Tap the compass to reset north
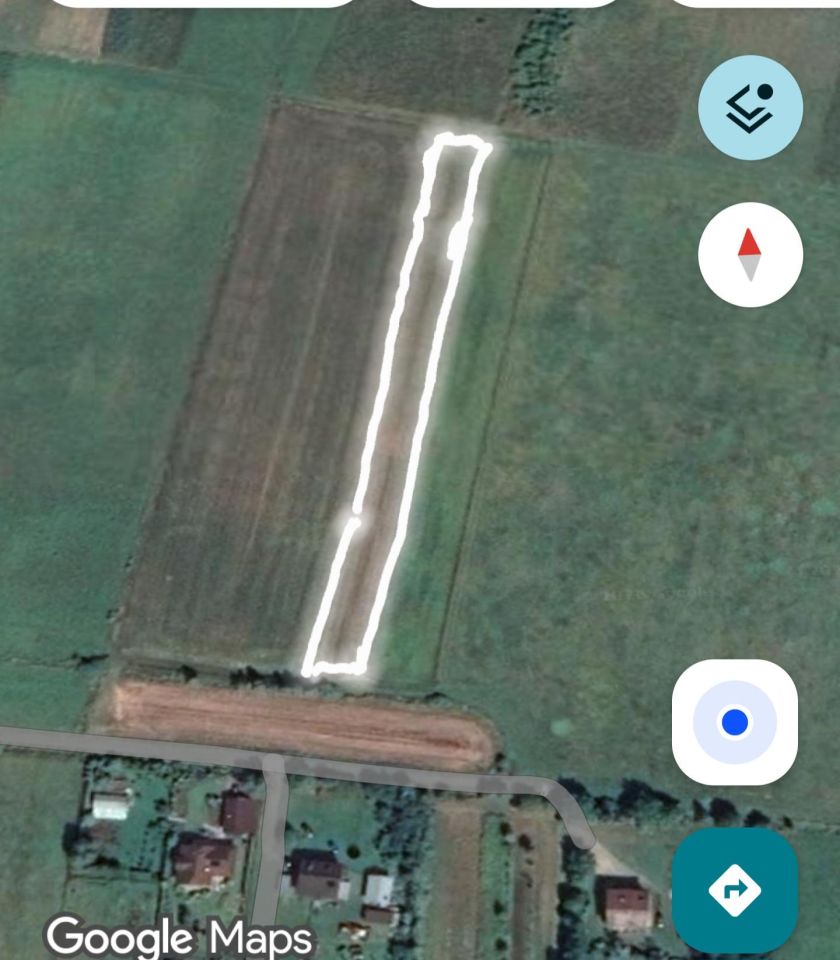The image size is (840, 960). [750, 255]
